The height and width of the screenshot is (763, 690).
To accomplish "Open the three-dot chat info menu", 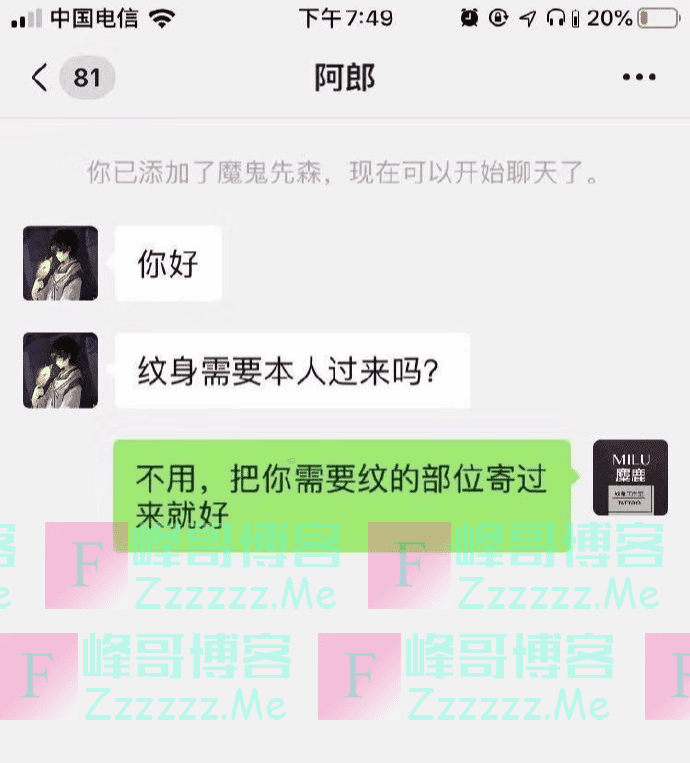I will (638, 78).
